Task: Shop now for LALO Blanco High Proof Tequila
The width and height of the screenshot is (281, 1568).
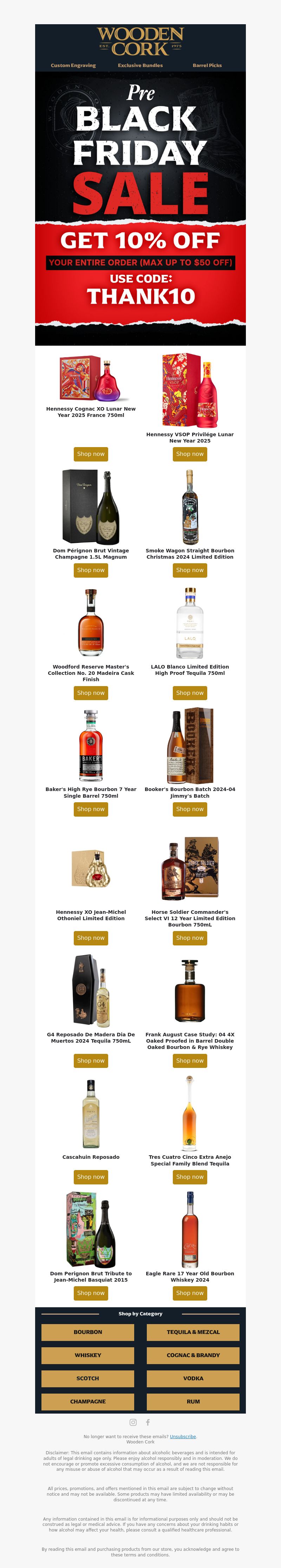Action: (x=190, y=693)
